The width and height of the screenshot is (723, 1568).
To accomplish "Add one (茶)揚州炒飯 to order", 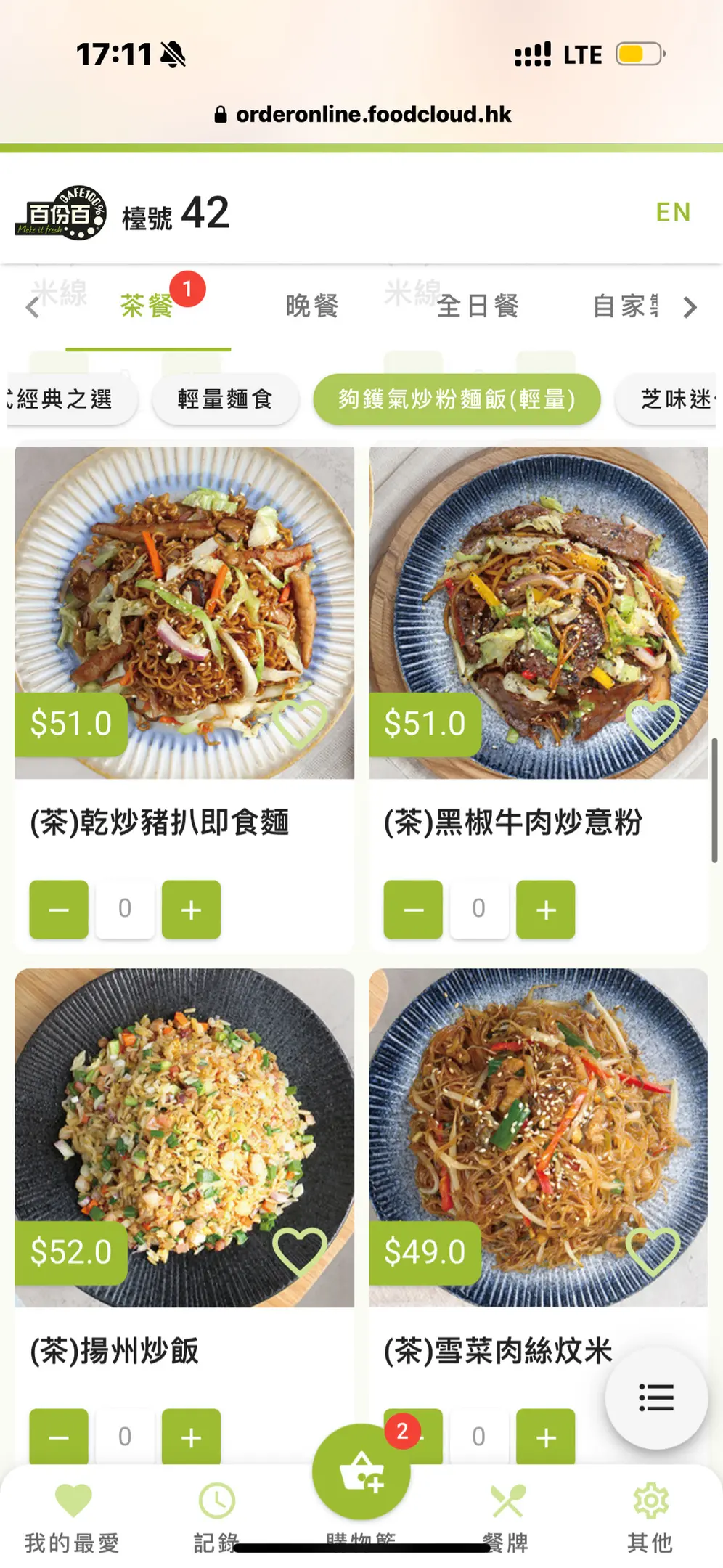I will [191, 1437].
